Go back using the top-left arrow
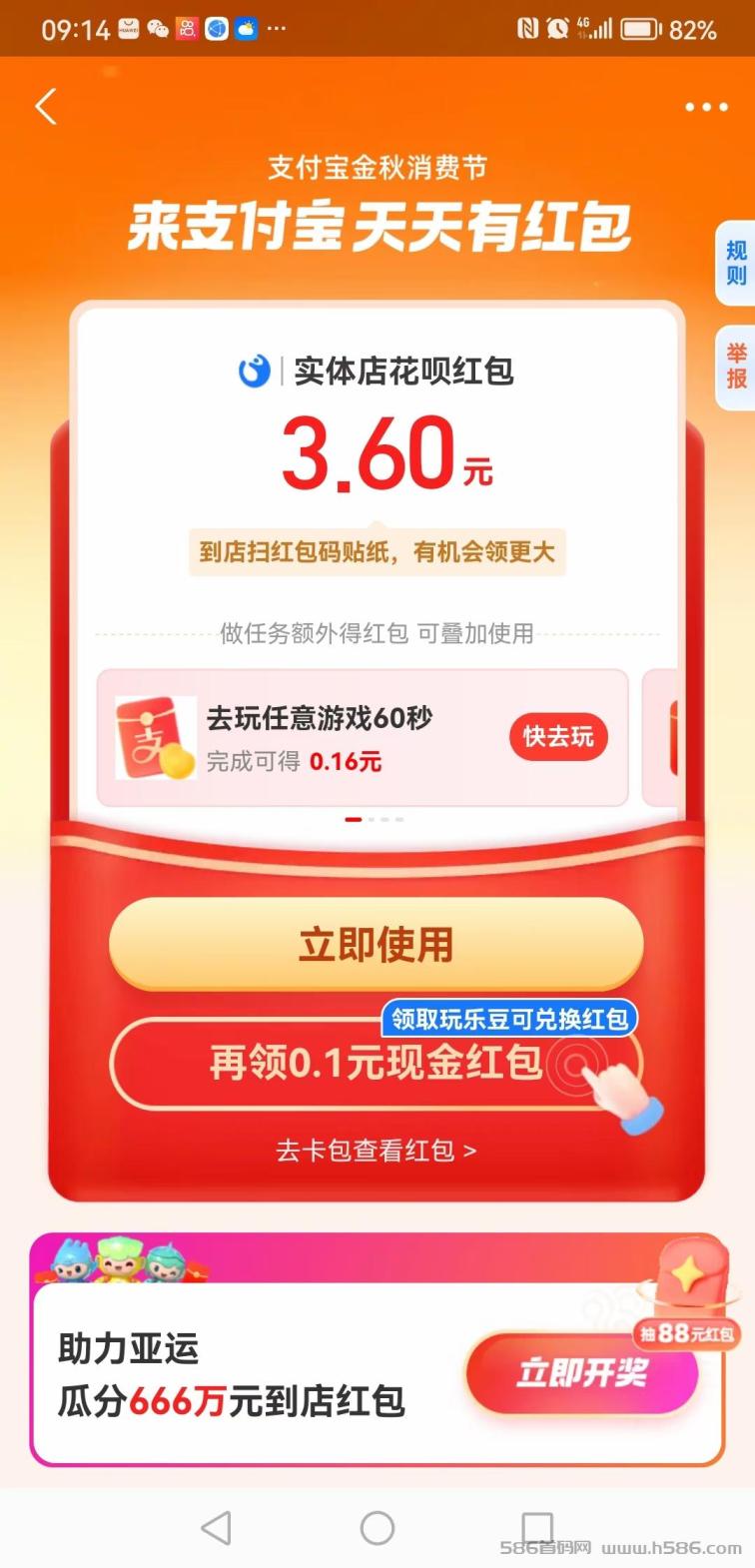The width and height of the screenshot is (755, 1568). 46,107
